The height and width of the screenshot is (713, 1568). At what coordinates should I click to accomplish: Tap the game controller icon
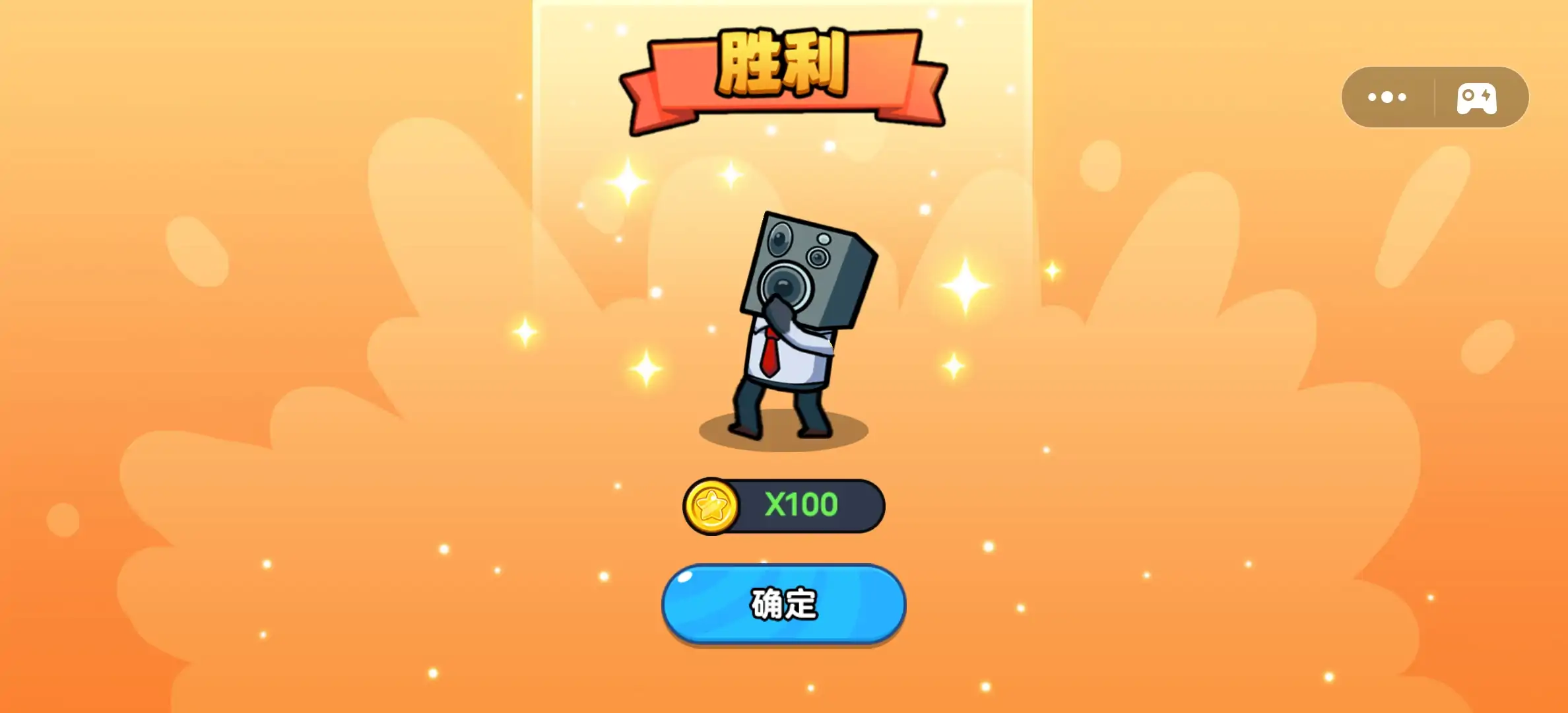pyautogui.click(x=1477, y=98)
